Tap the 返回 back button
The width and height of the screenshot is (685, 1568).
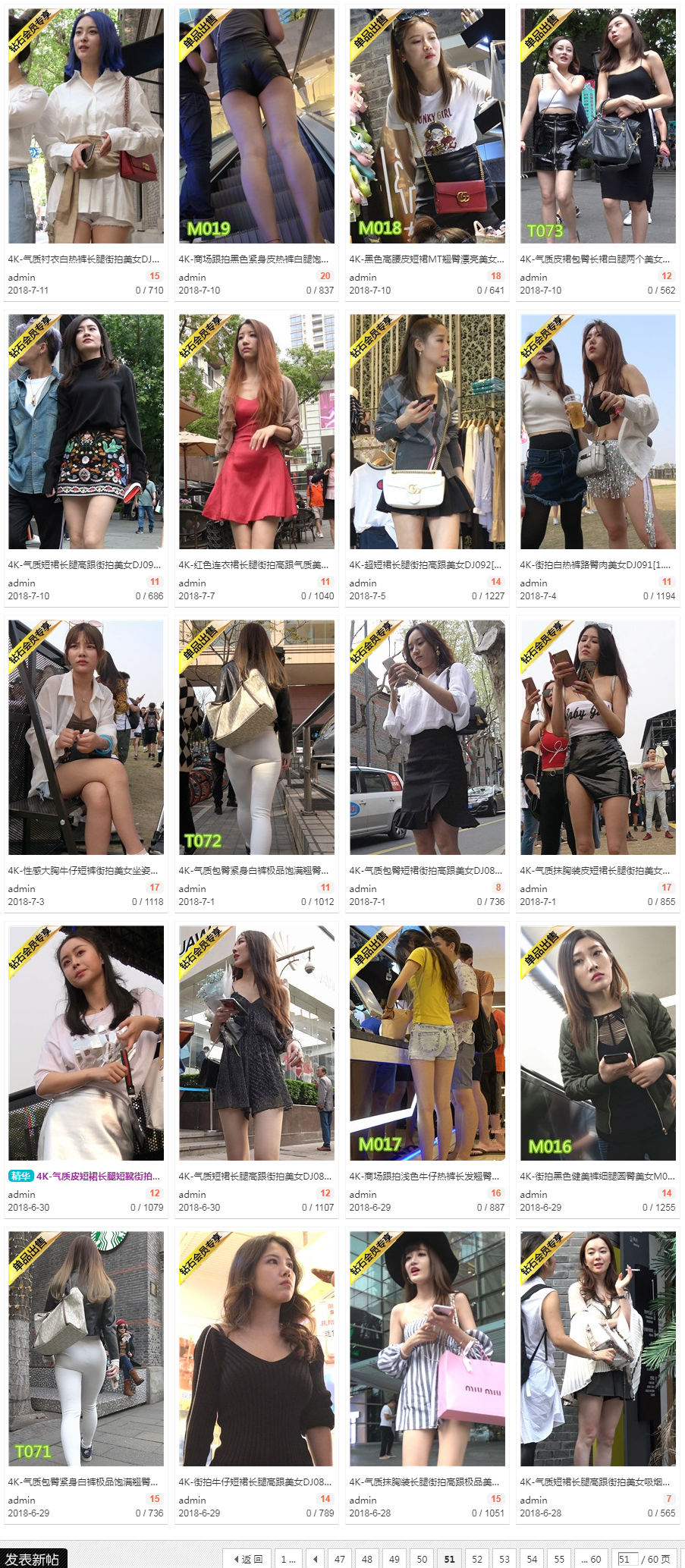point(248,1559)
